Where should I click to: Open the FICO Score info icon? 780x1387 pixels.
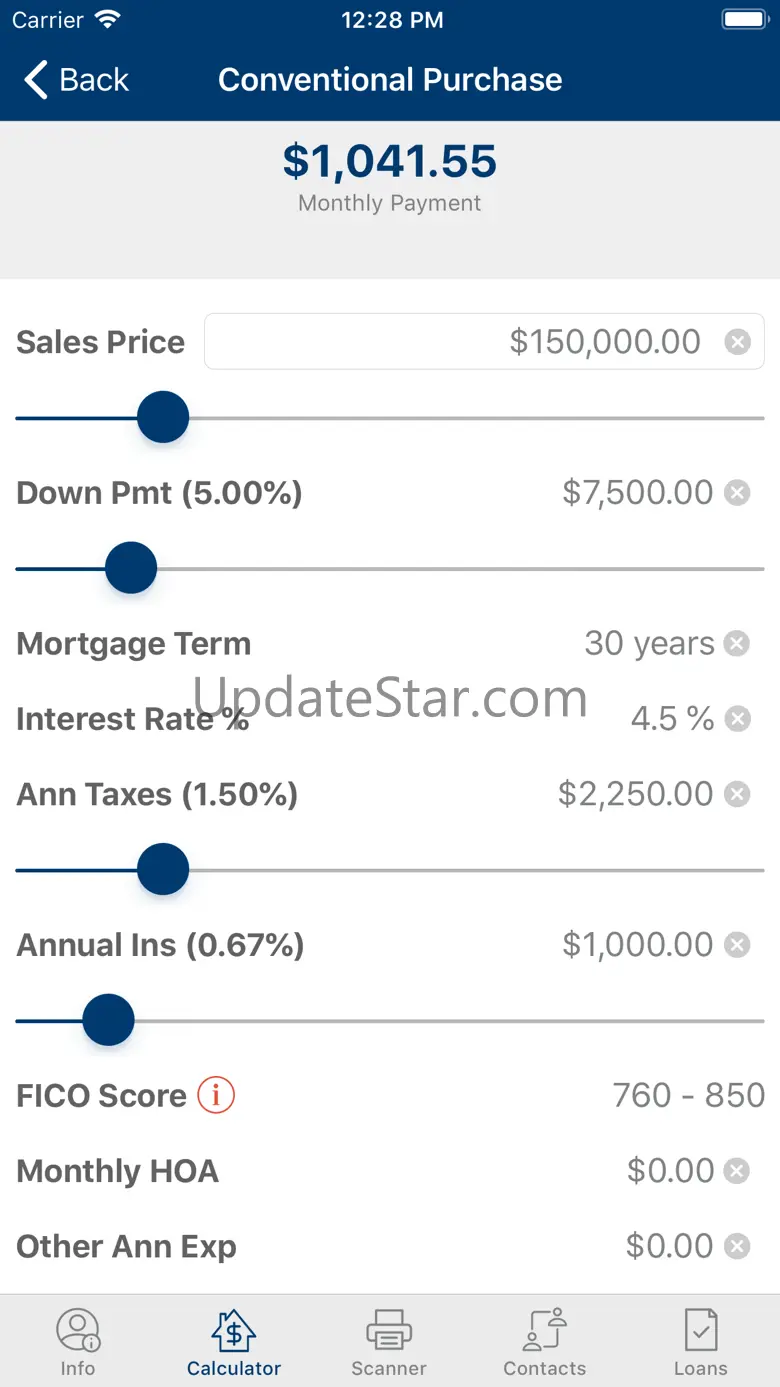[x=216, y=1095]
